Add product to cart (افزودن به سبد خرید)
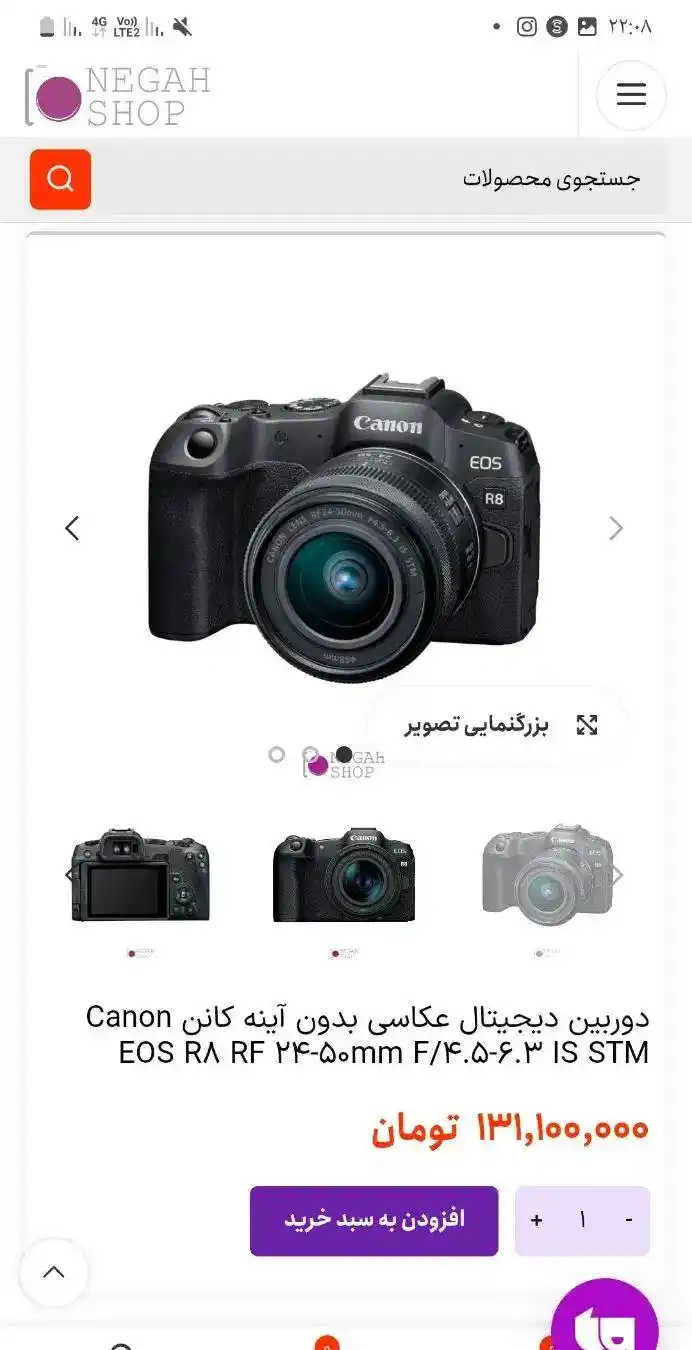 [x=374, y=1220]
